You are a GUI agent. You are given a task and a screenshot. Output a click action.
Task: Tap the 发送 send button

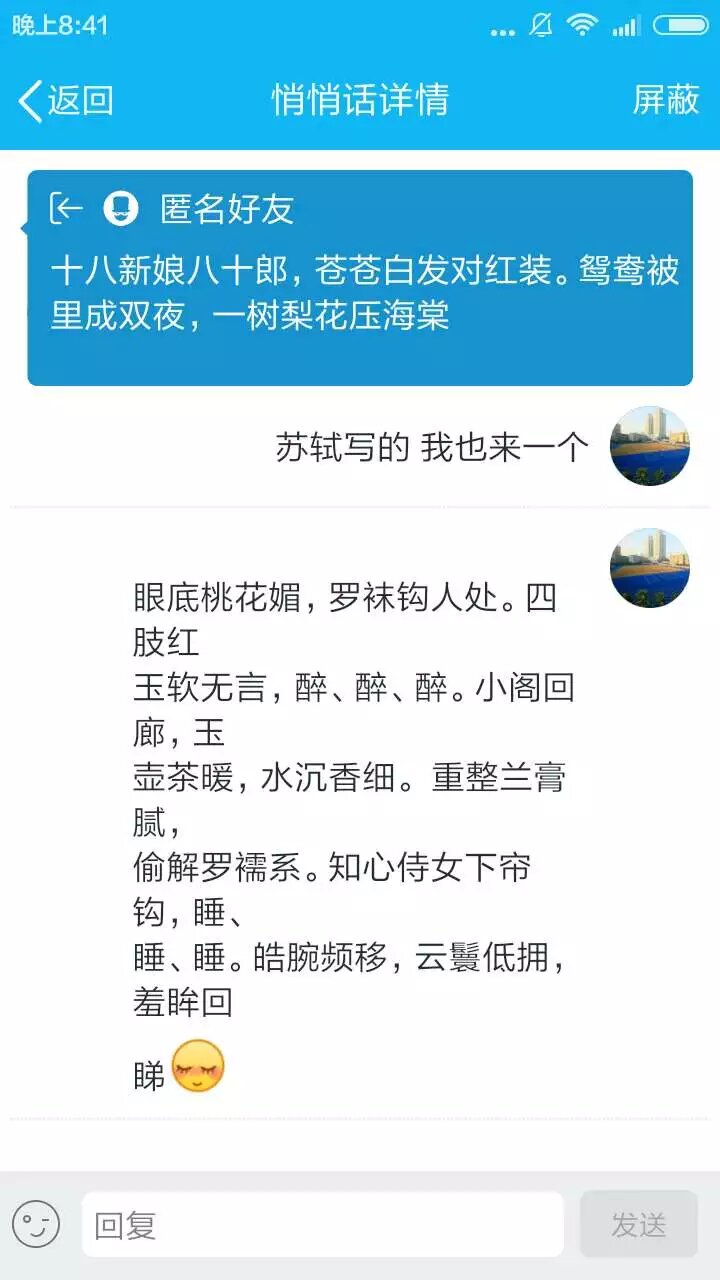[638, 1224]
